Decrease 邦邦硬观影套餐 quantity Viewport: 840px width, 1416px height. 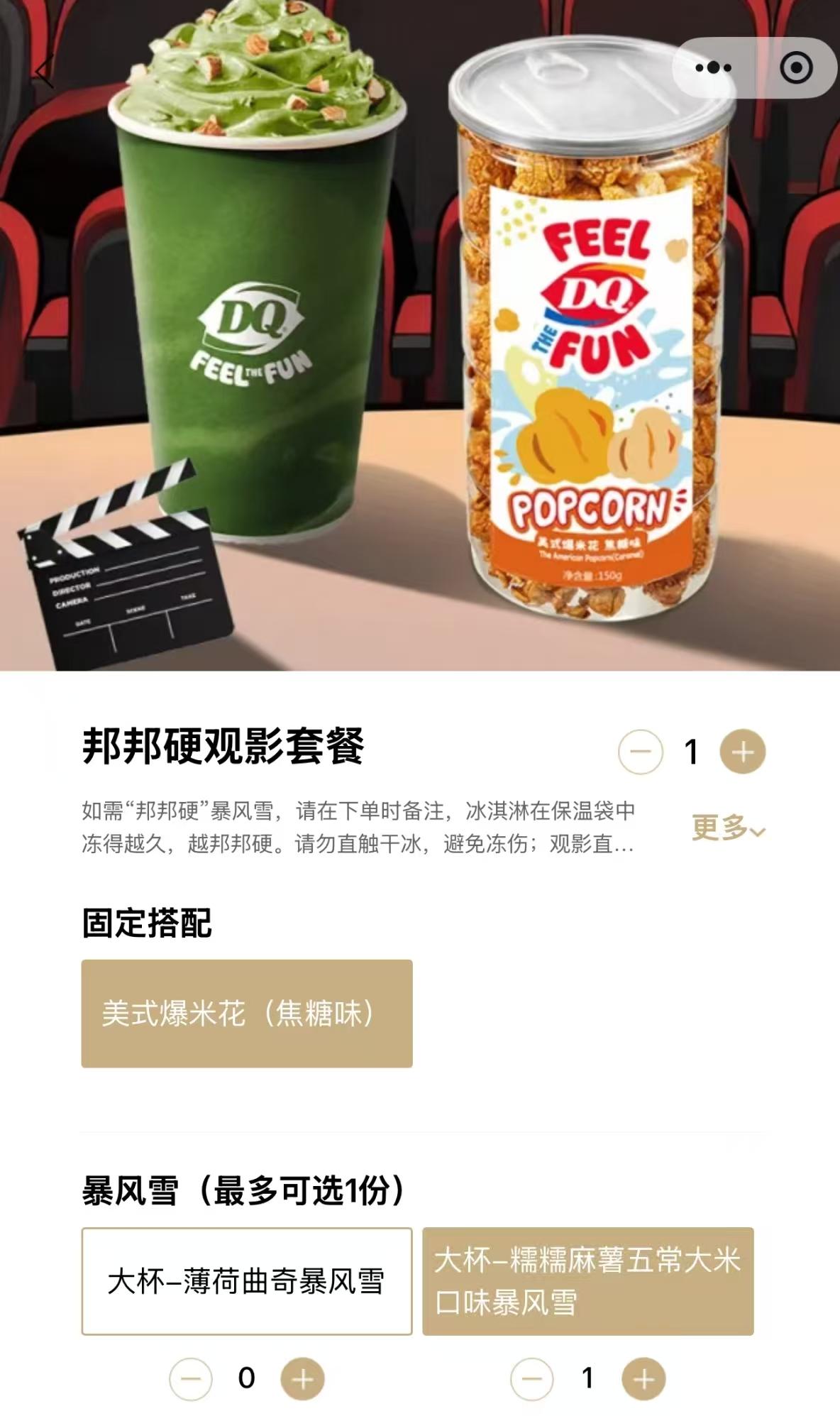[x=641, y=752]
